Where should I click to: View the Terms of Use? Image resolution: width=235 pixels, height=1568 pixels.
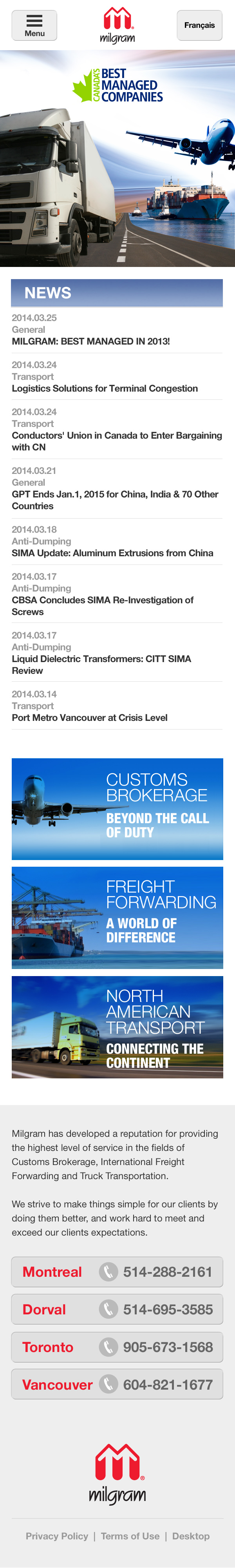130,1536
